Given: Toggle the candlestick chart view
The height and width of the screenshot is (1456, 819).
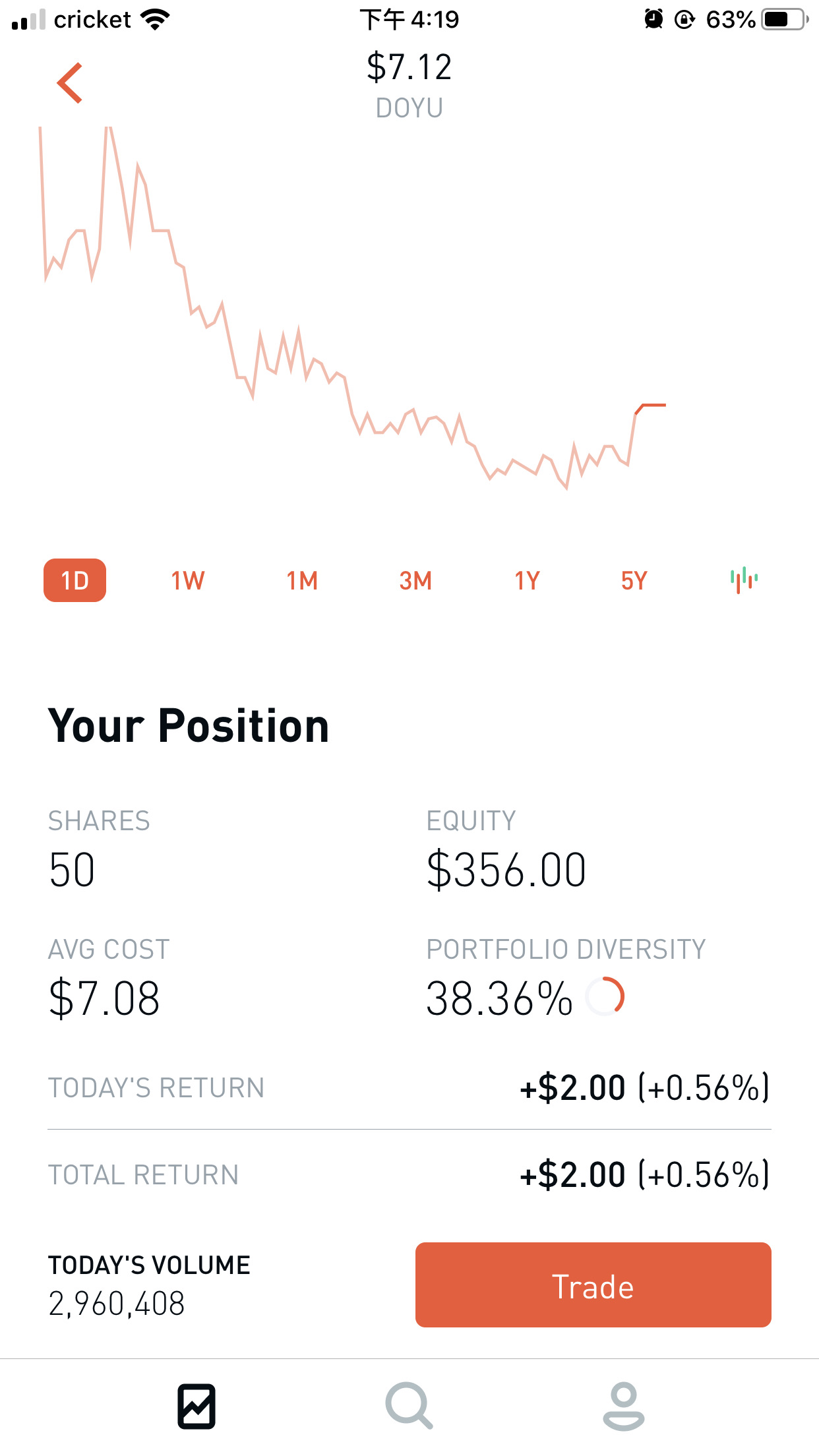Looking at the screenshot, I should click(x=744, y=580).
